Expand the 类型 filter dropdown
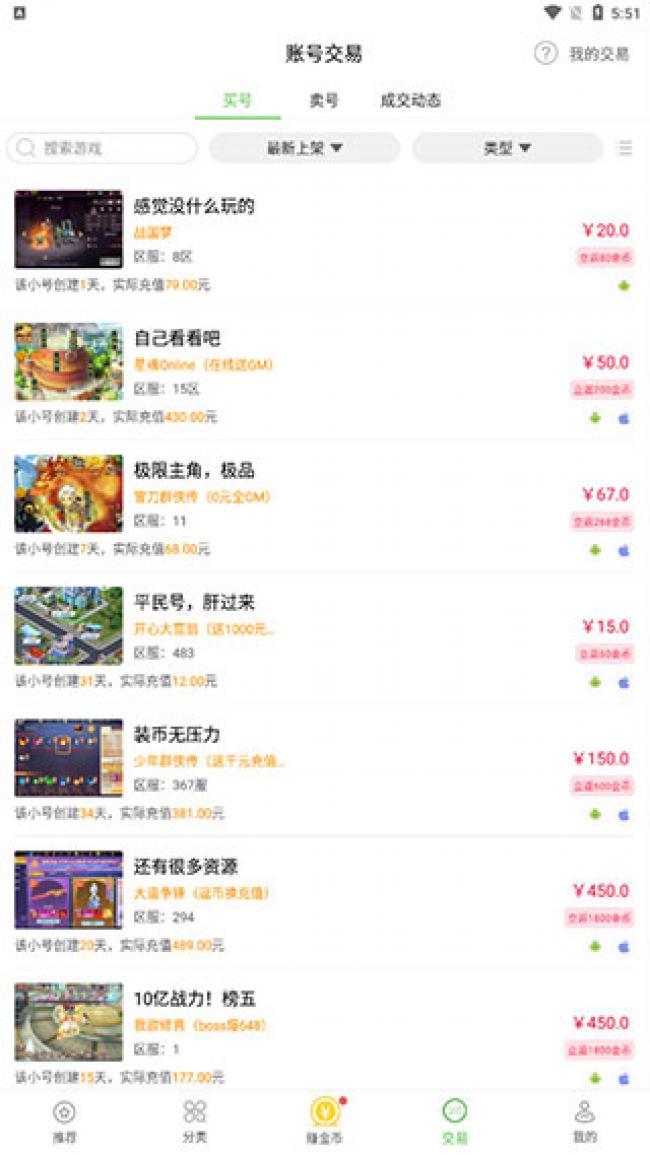The image size is (650, 1155). 507,148
